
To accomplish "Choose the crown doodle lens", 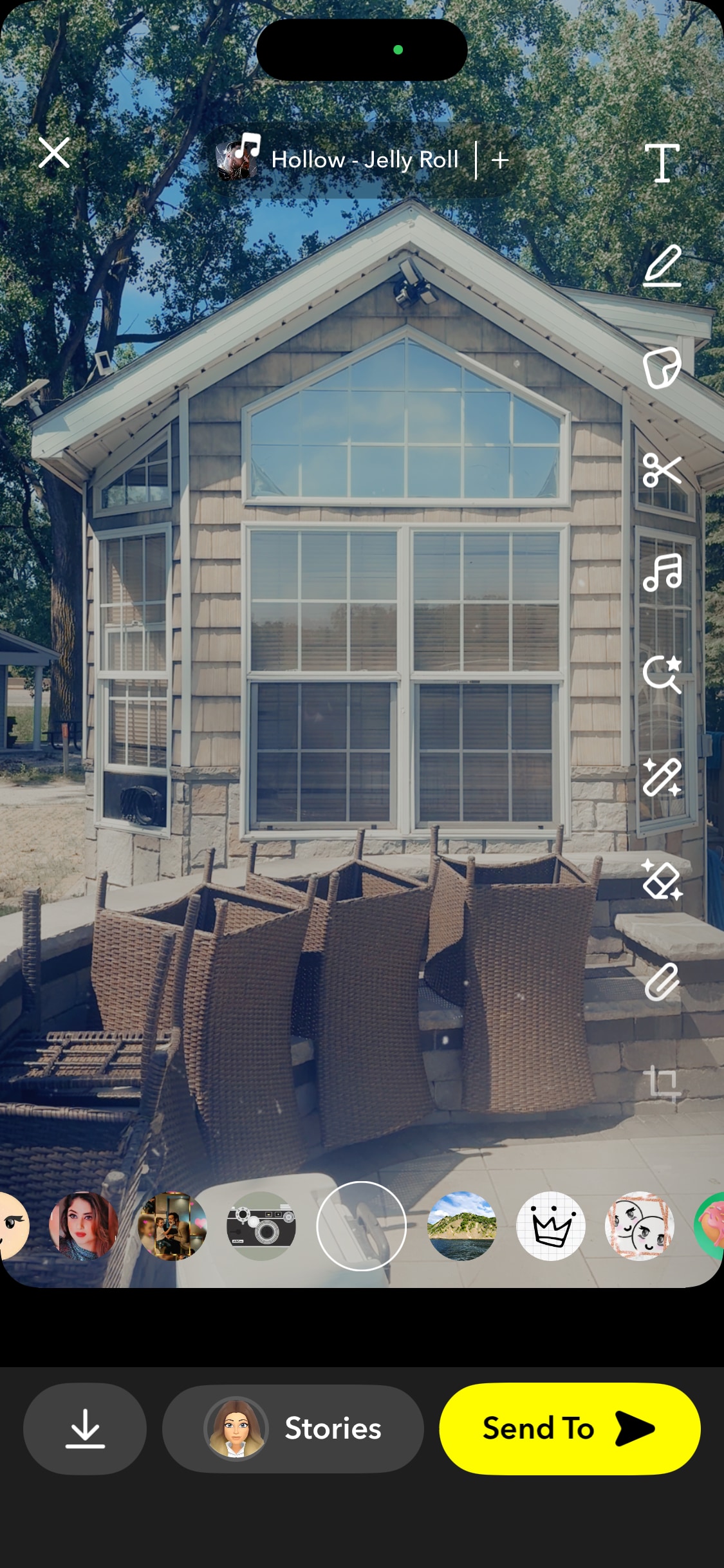I will 551,1226.
